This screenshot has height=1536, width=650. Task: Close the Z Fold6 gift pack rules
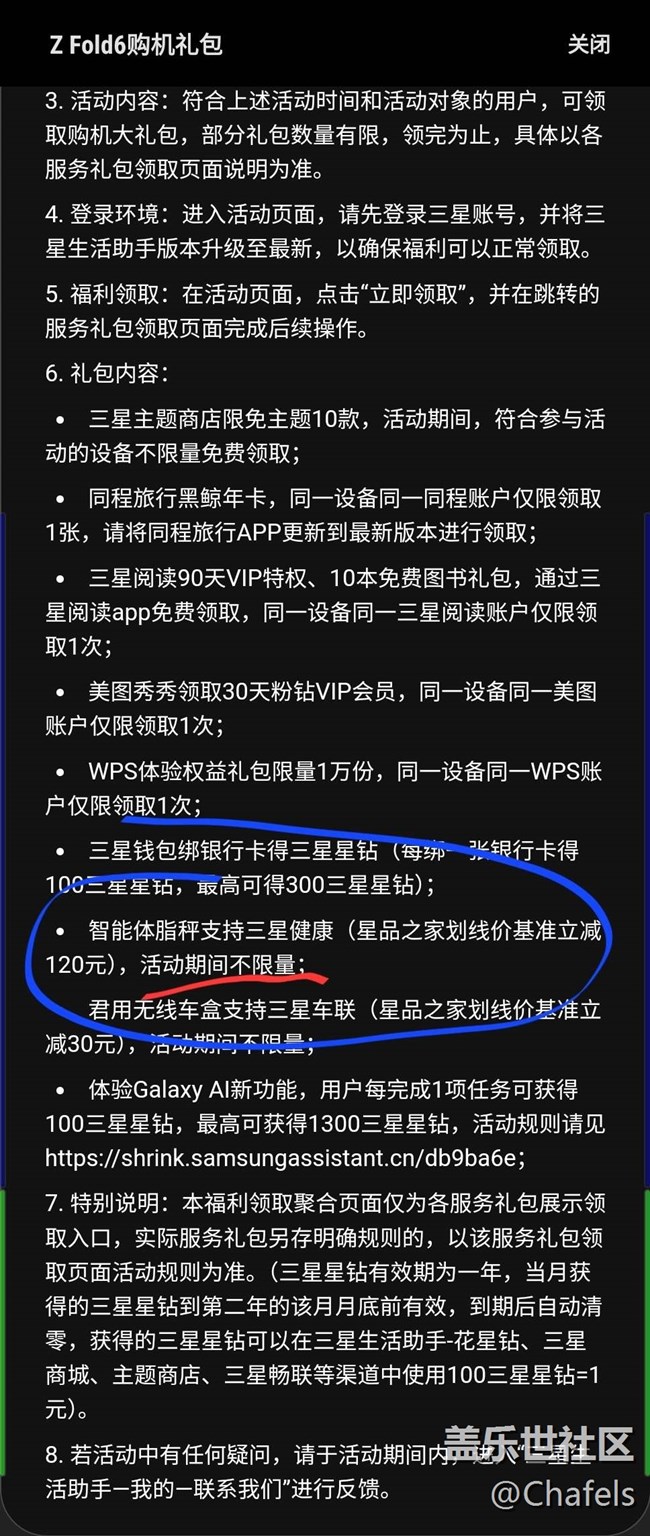[588, 45]
